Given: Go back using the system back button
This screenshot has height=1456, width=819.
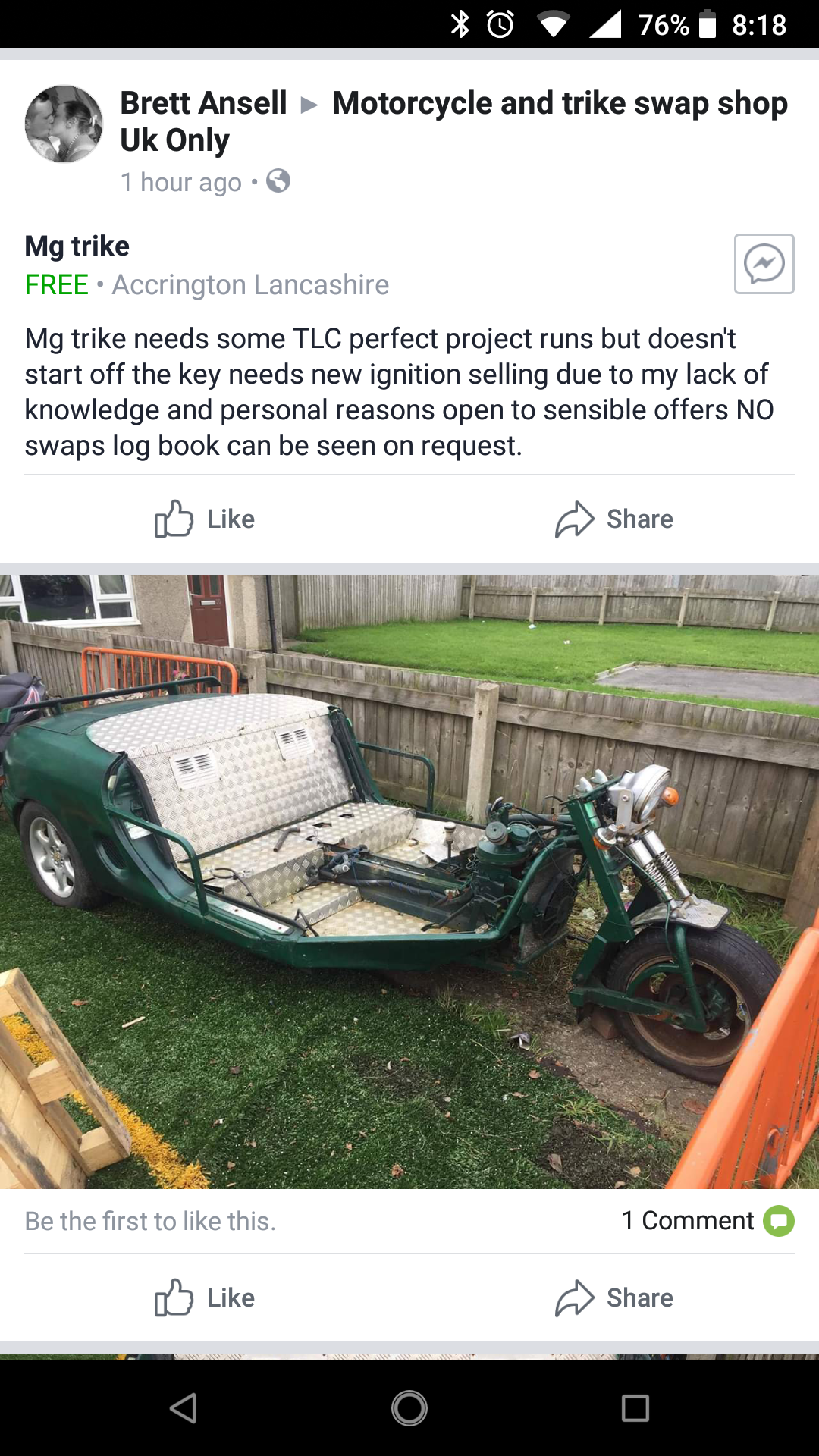Looking at the screenshot, I should pyautogui.click(x=184, y=1409).
